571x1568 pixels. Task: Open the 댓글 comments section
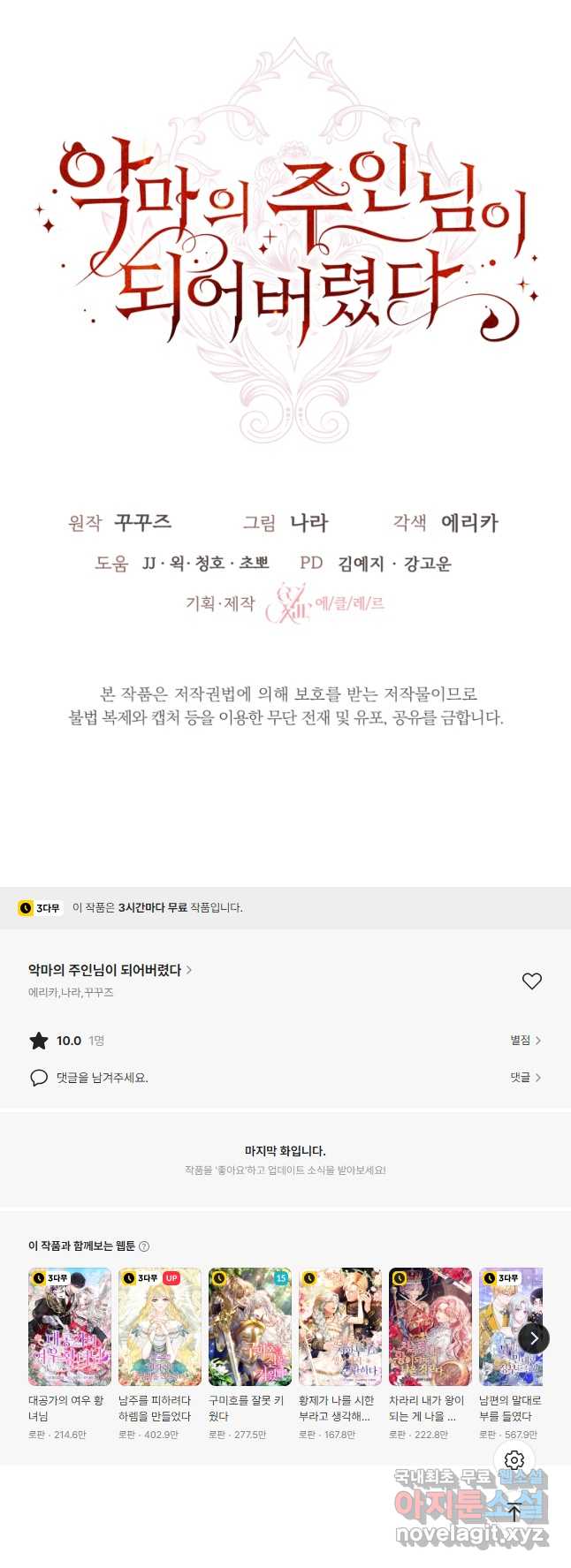coord(525,1078)
